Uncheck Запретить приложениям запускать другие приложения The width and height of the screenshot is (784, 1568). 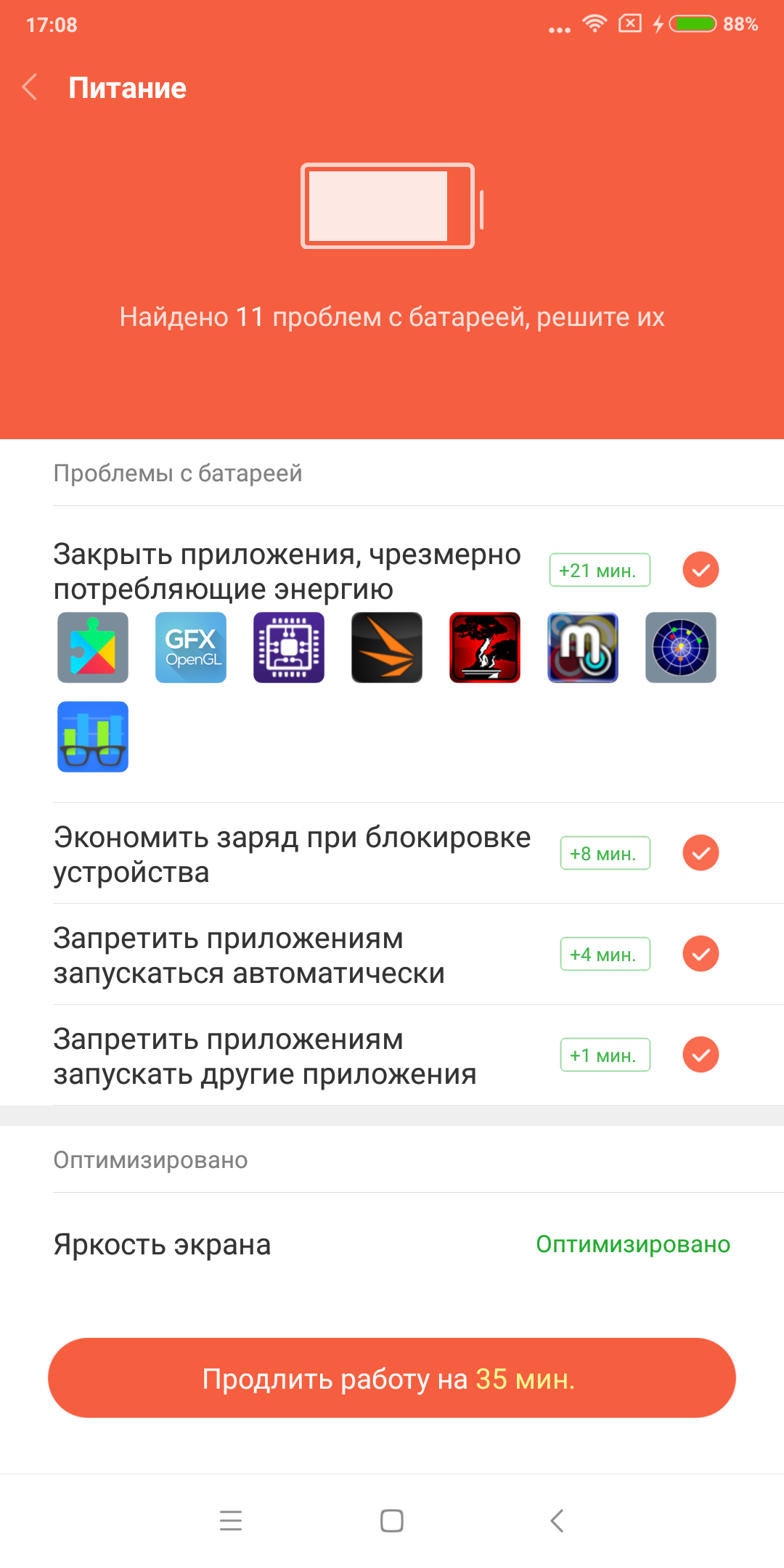point(701,1055)
